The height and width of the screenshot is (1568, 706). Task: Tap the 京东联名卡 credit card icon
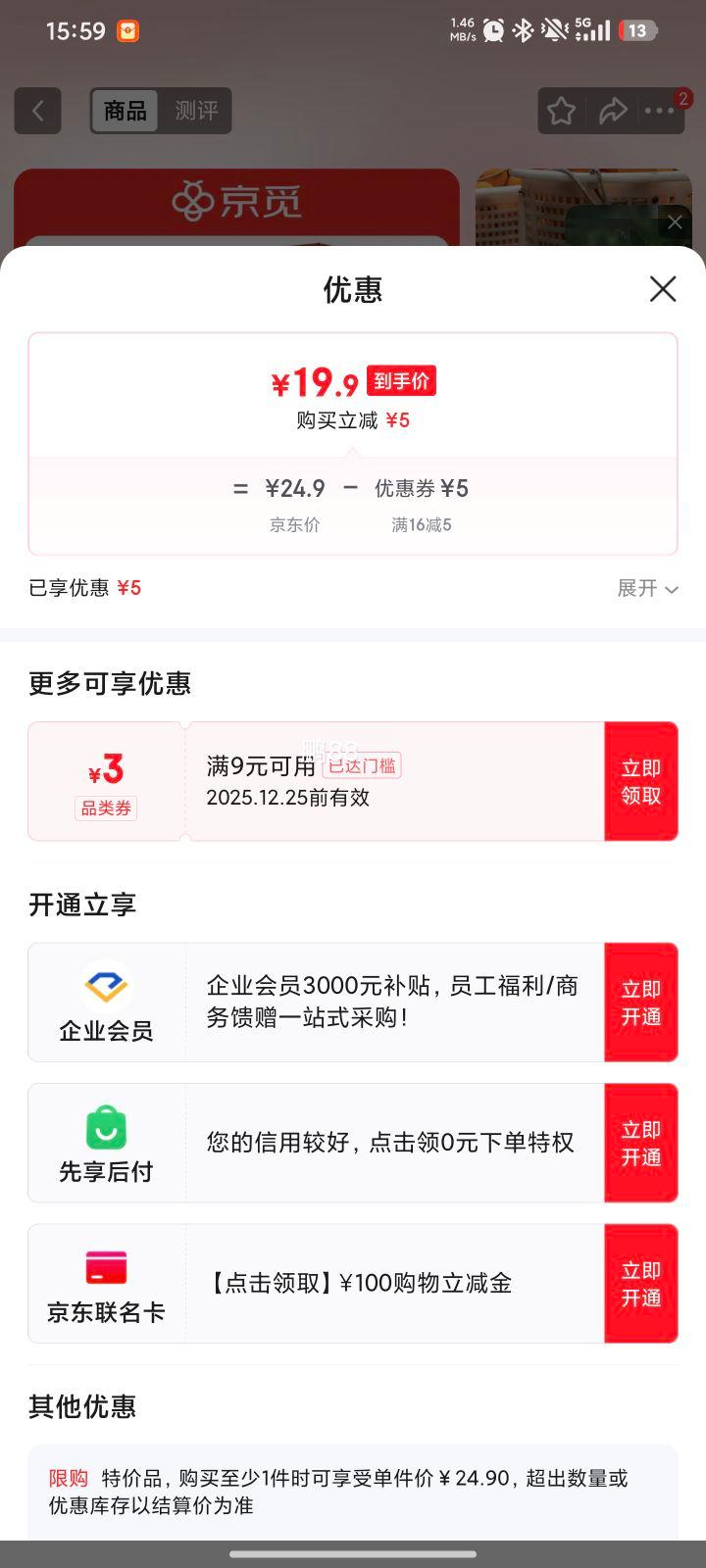pos(106,1267)
